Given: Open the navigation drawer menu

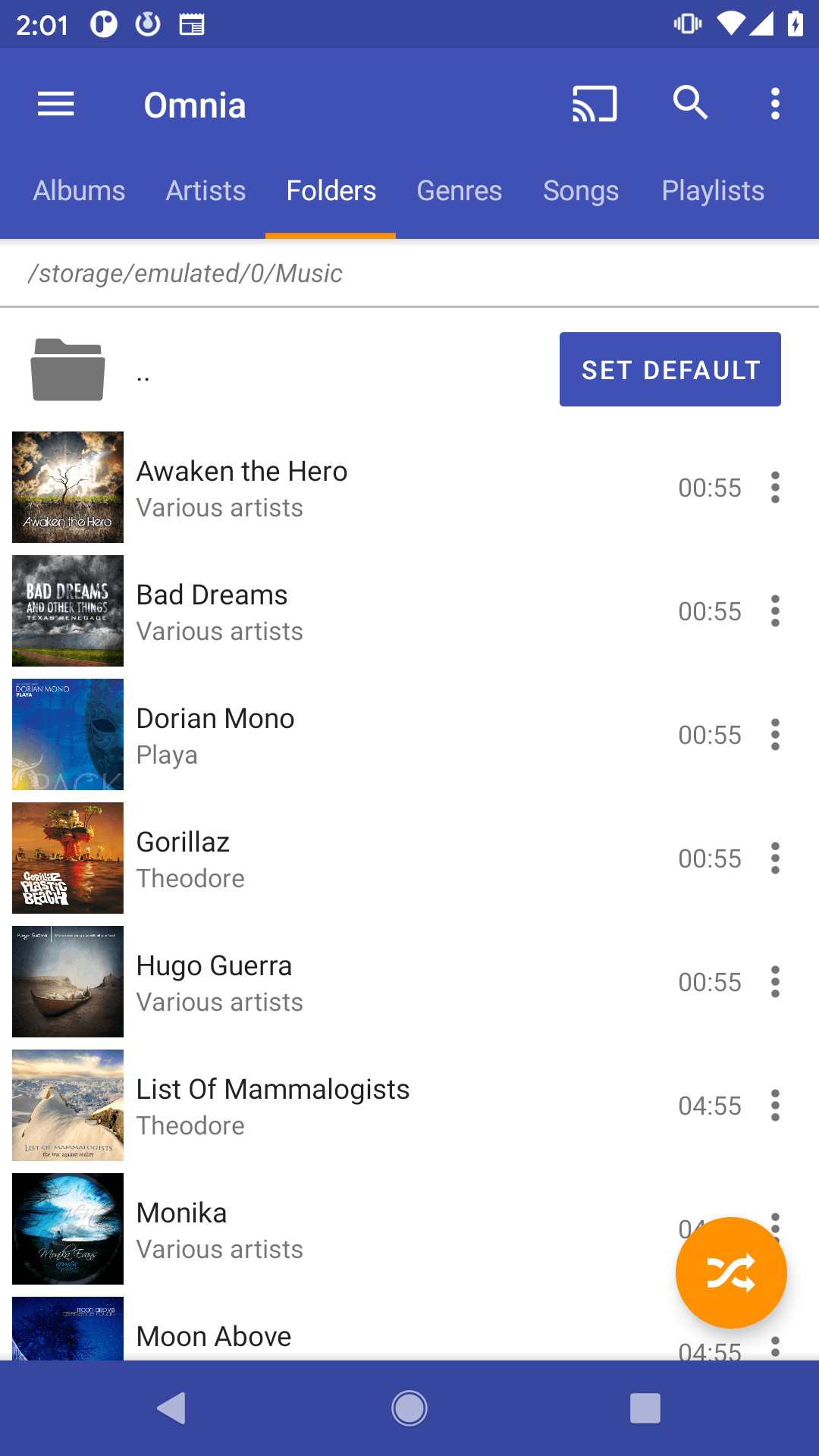Looking at the screenshot, I should coord(56,104).
